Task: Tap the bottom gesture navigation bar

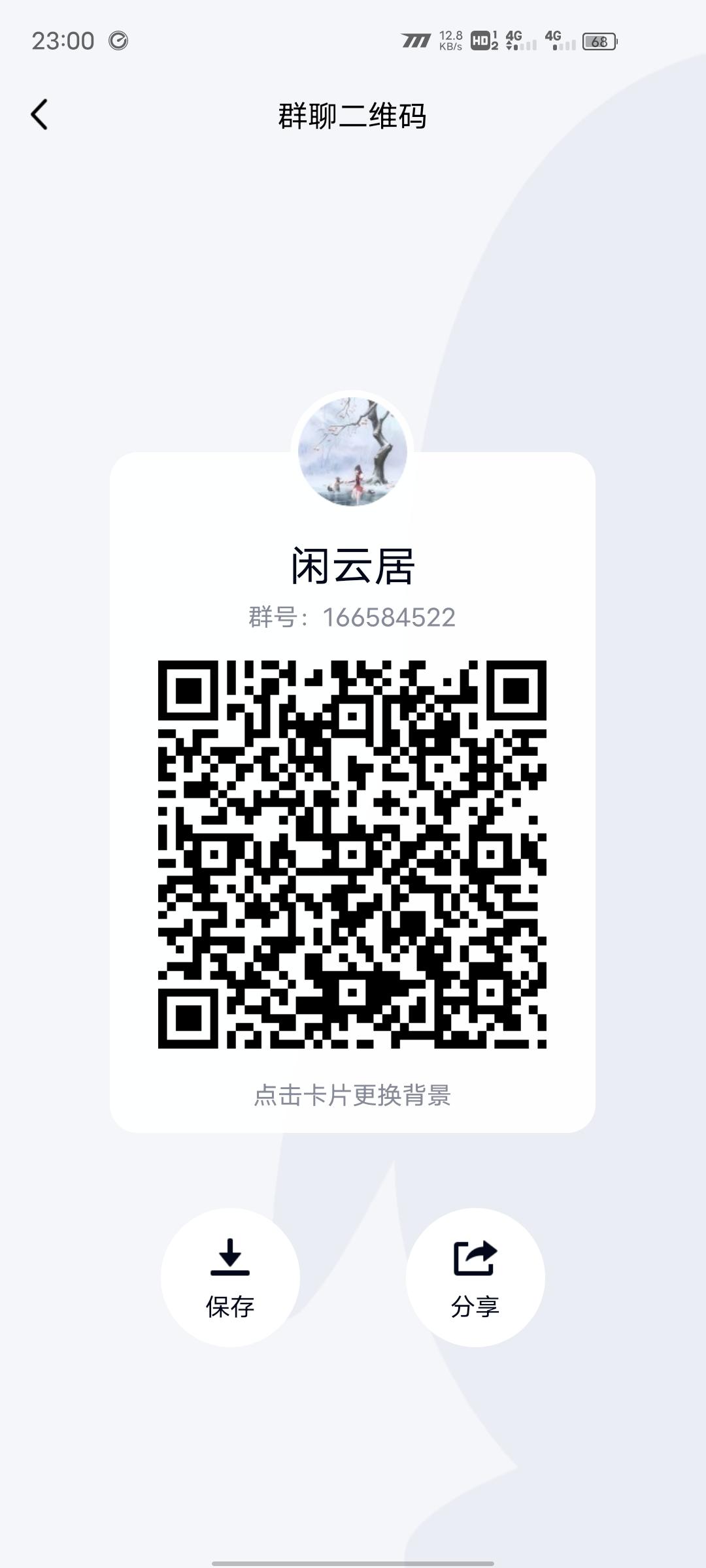Action: (x=353, y=1561)
